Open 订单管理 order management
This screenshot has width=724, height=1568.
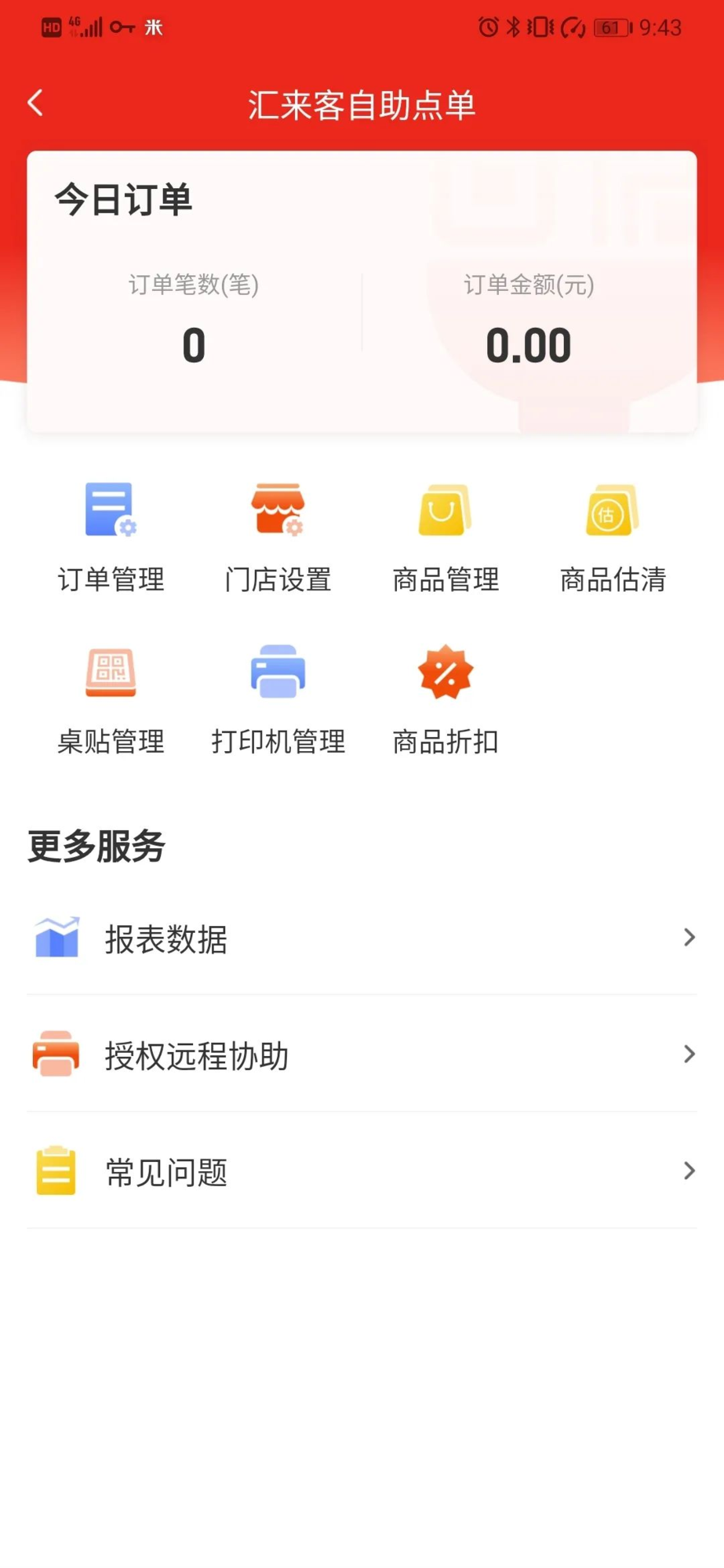pyautogui.click(x=111, y=538)
